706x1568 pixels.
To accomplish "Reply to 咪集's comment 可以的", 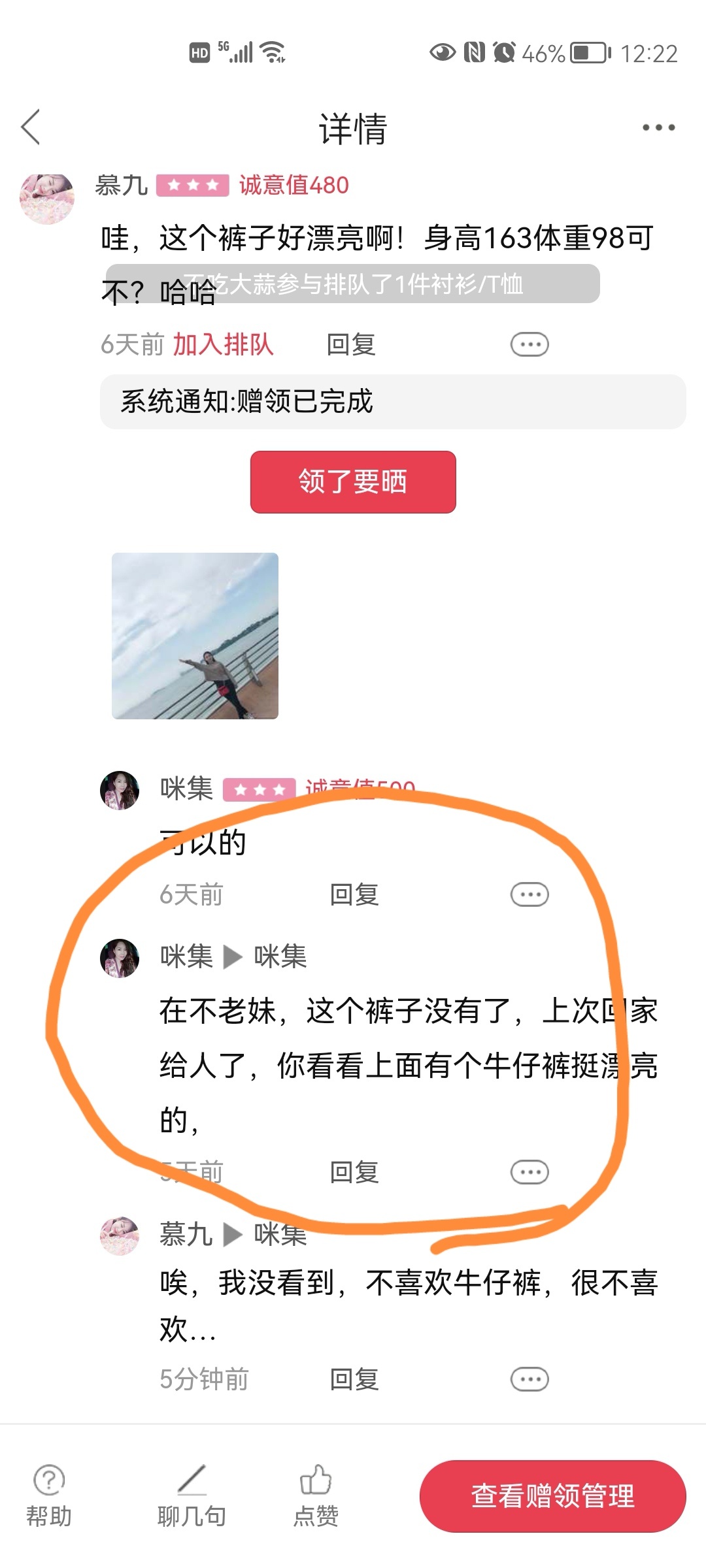I will 354,894.
